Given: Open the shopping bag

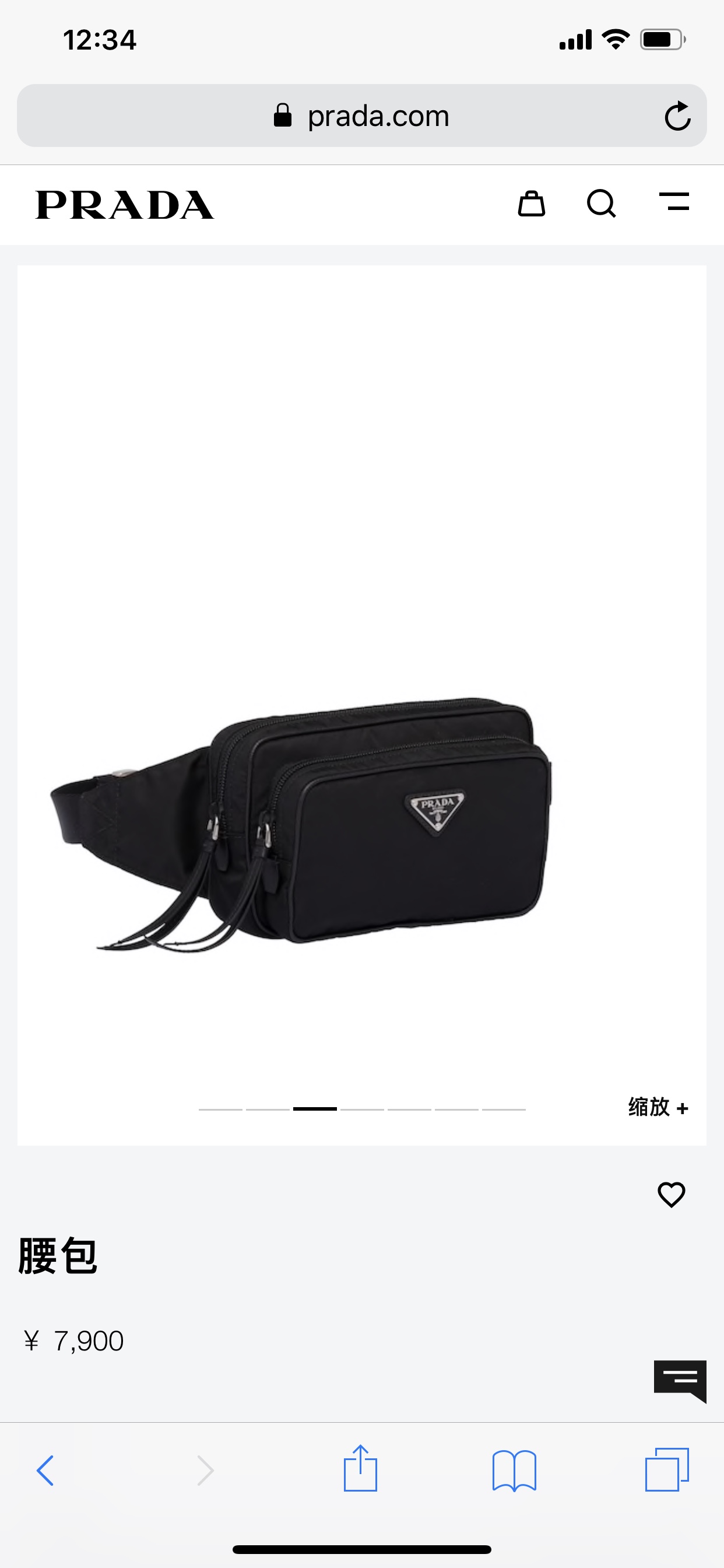Looking at the screenshot, I should (x=531, y=204).
